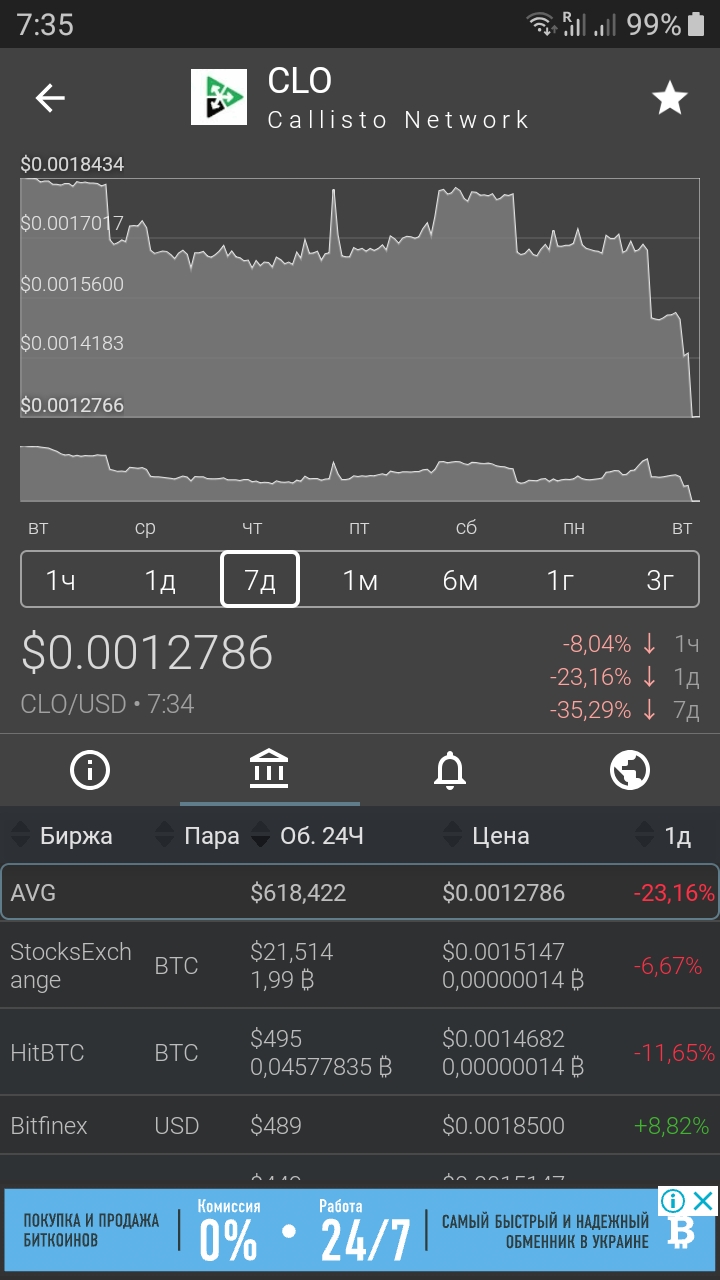This screenshot has width=720, height=1280.
Task: Sort by Об. 24Ч volume
Action: pos(308,836)
